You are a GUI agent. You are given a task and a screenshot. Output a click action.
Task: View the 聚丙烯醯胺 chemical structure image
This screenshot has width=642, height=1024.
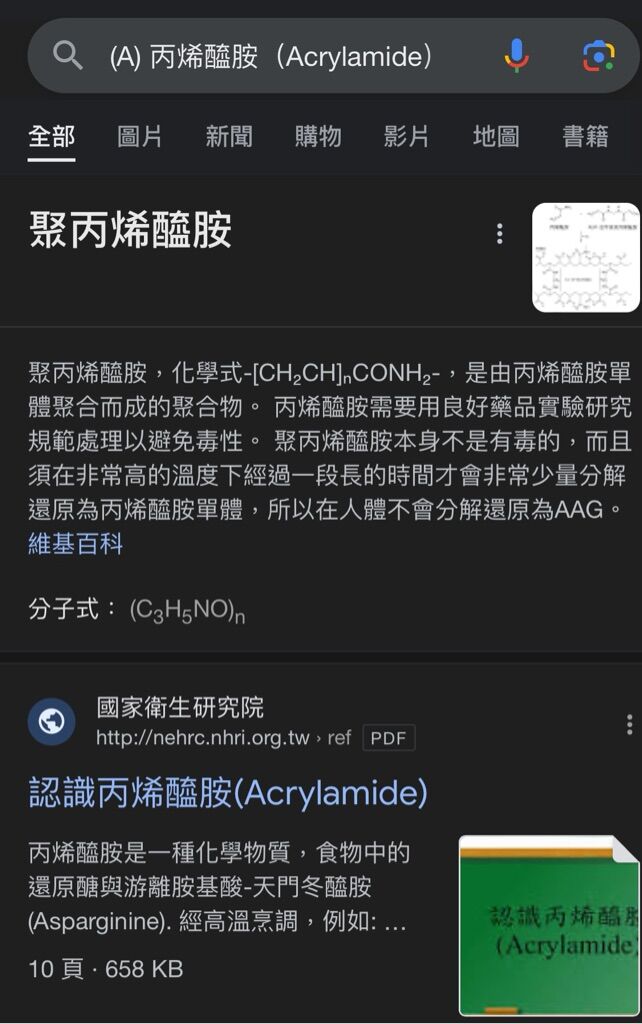[x=585, y=257]
